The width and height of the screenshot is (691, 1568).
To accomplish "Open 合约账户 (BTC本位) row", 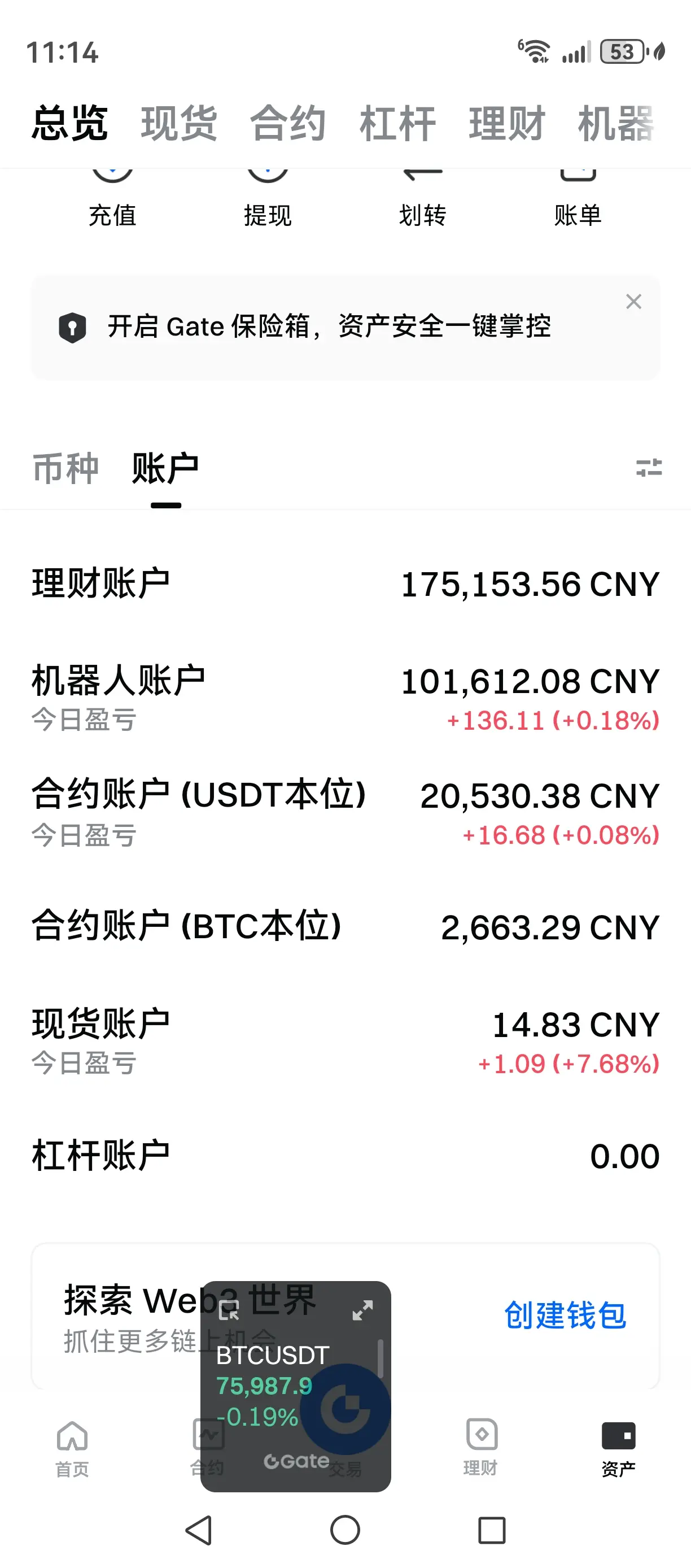I will pyautogui.click(x=345, y=926).
